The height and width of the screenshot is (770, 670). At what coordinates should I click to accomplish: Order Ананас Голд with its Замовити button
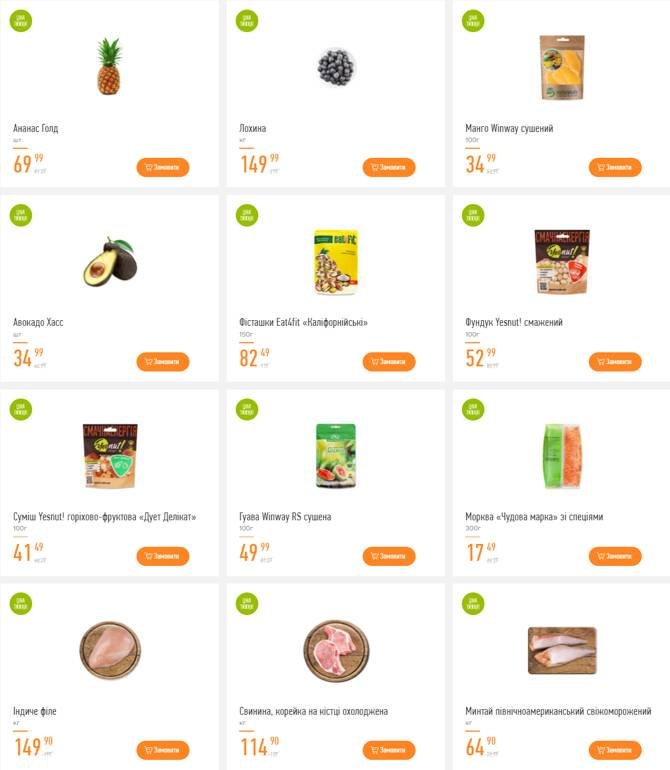(x=162, y=167)
